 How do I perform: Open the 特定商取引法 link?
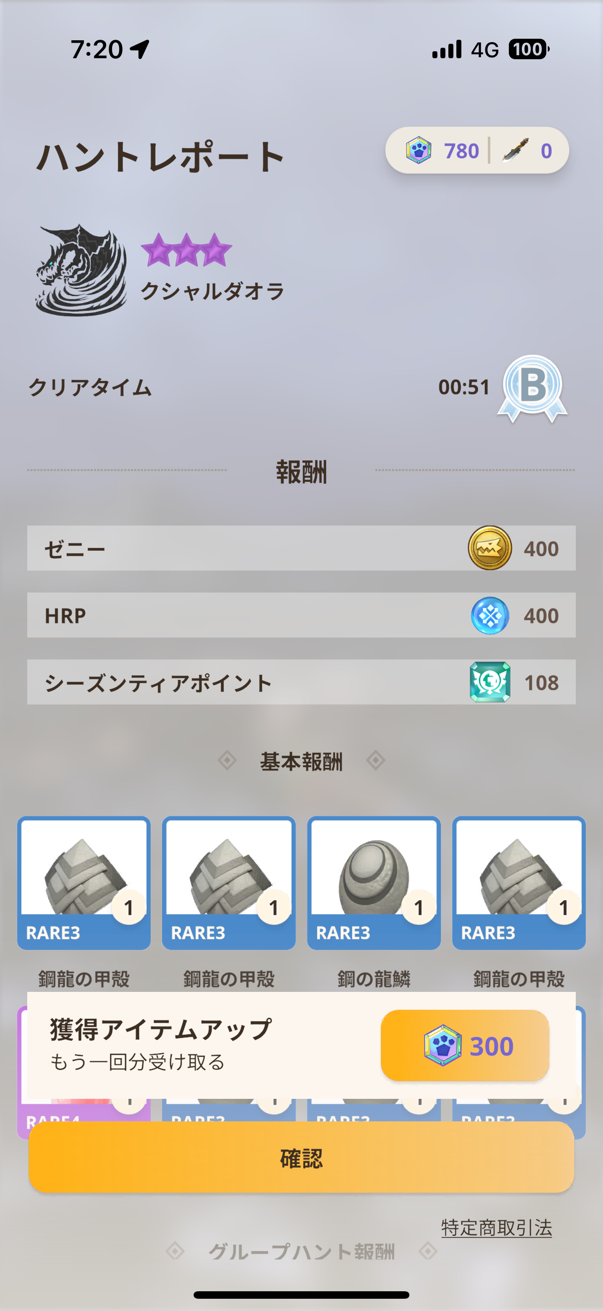point(496,1228)
